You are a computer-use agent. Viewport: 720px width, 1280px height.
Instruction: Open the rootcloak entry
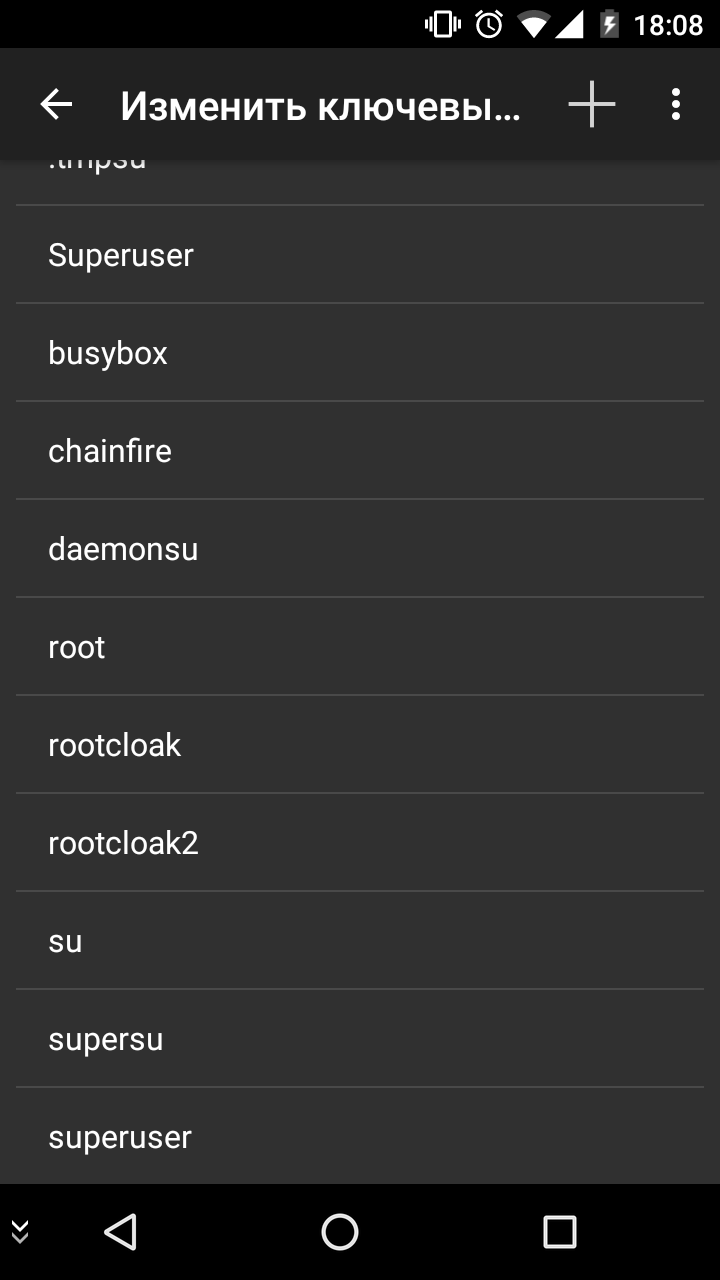(x=360, y=745)
